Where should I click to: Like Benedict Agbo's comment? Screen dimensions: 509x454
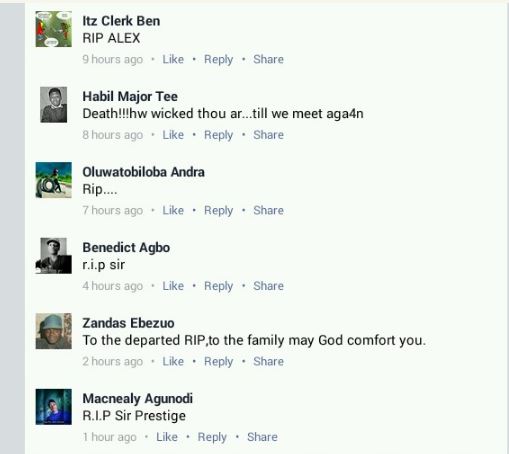pyautogui.click(x=173, y=286)
